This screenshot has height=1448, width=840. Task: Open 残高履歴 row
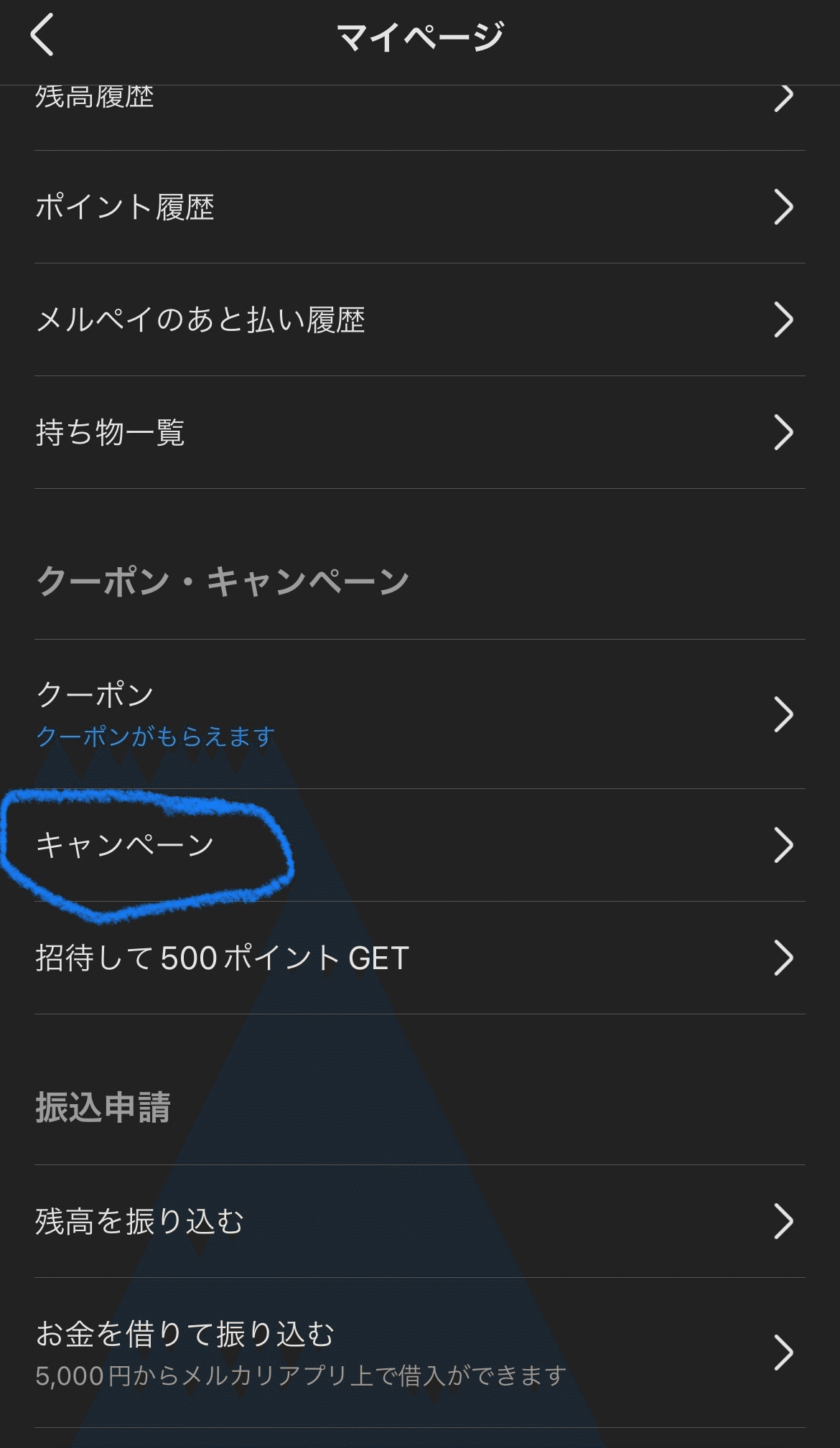(419, 101)
